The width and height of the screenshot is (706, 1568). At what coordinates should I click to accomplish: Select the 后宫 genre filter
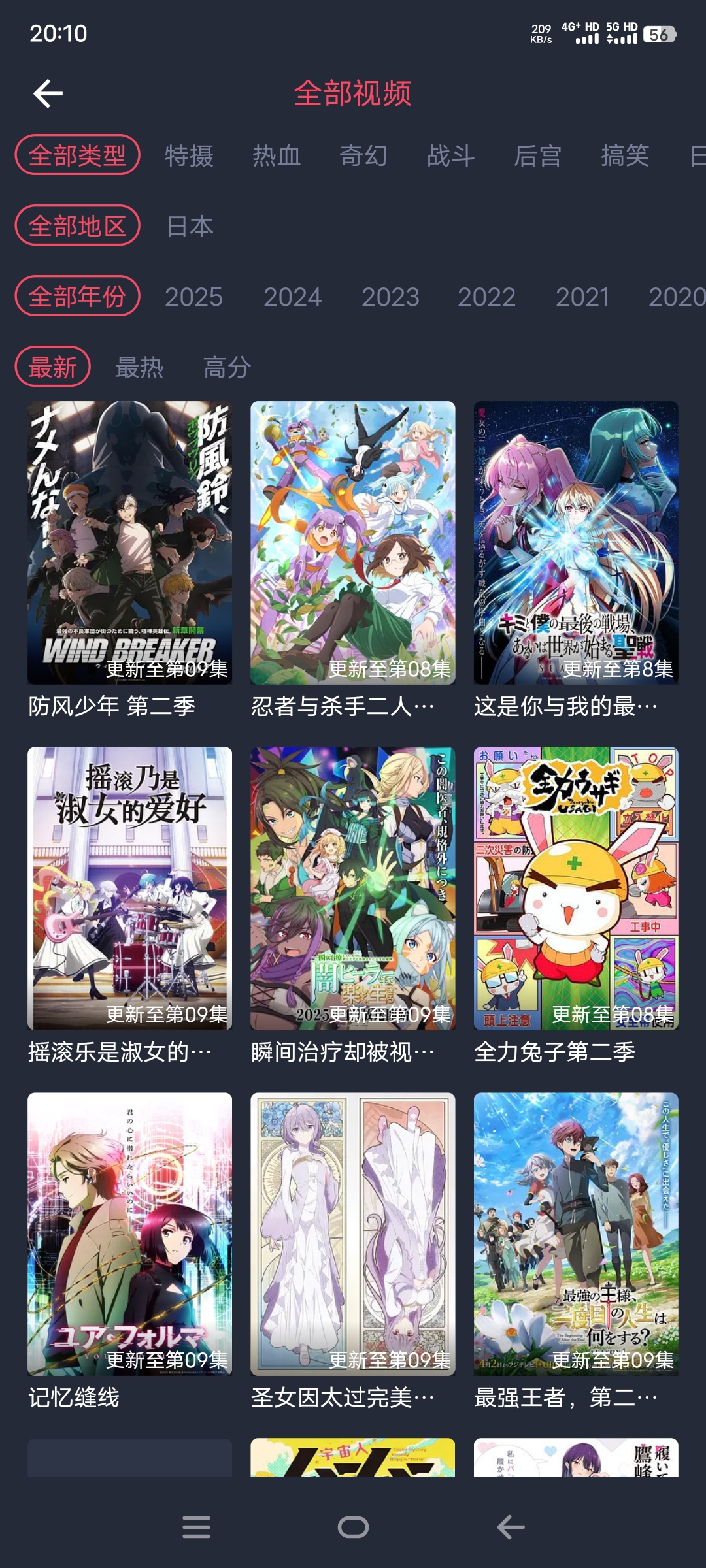pyautogui.click(x=537, y=157)
